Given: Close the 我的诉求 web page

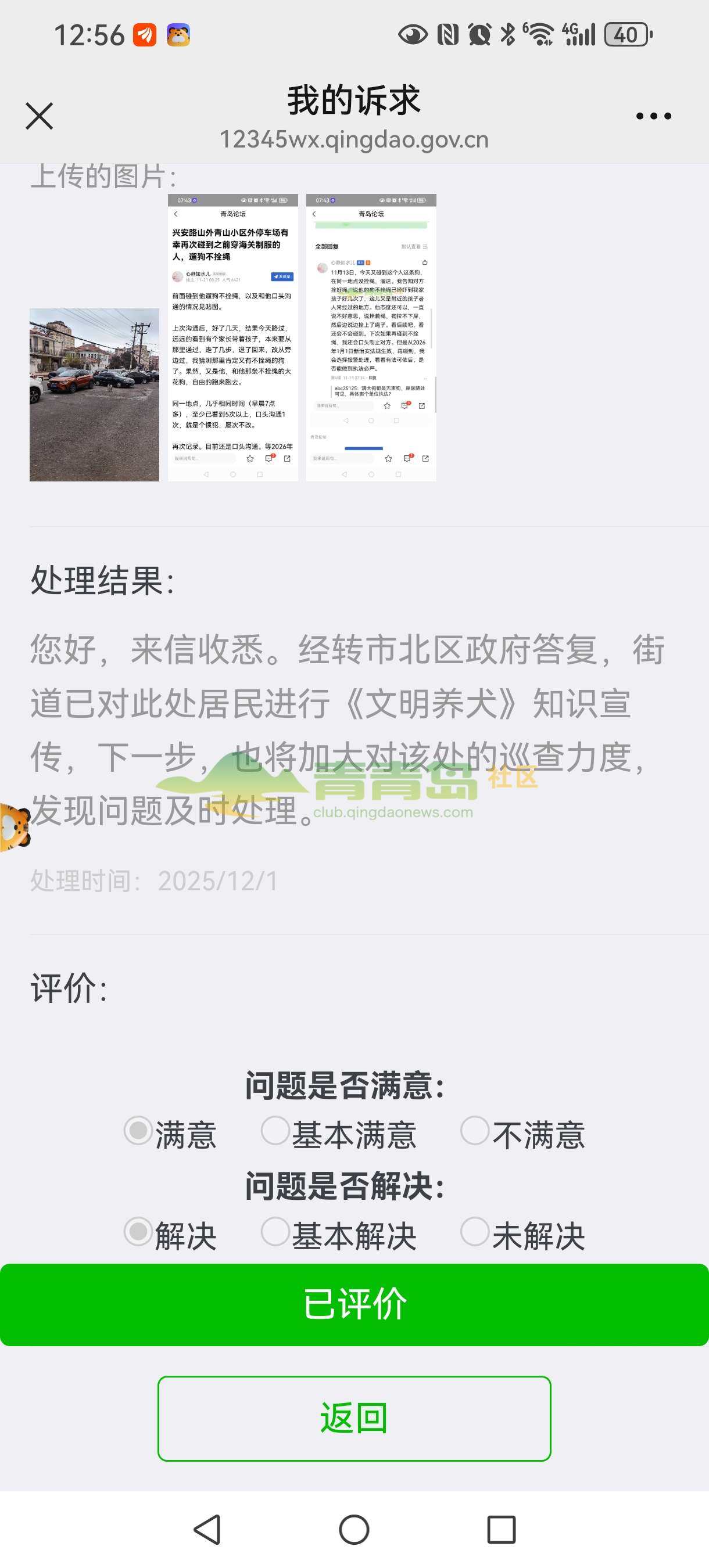Looking at the screenshot, I should [x=40, y=116].
